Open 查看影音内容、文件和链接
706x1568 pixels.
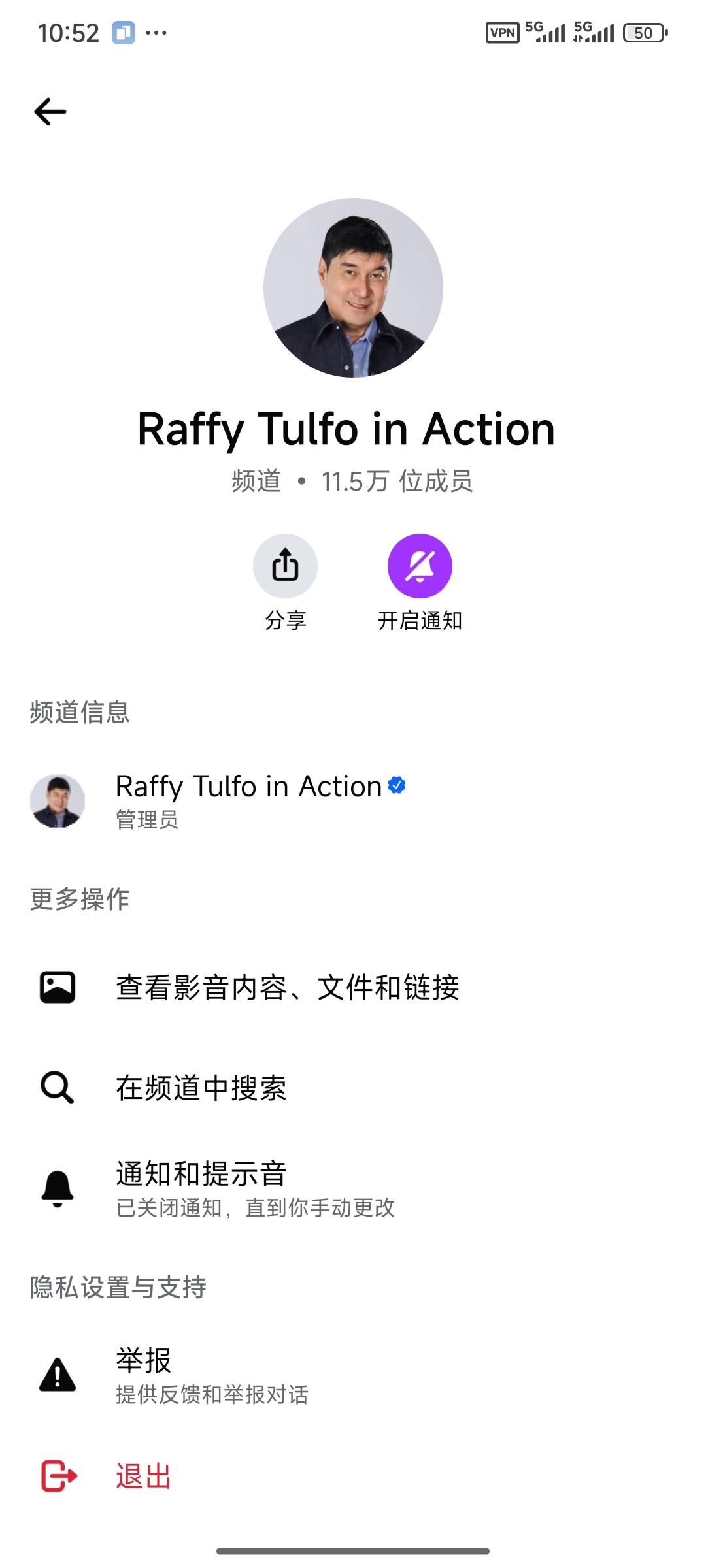point(288,987)
